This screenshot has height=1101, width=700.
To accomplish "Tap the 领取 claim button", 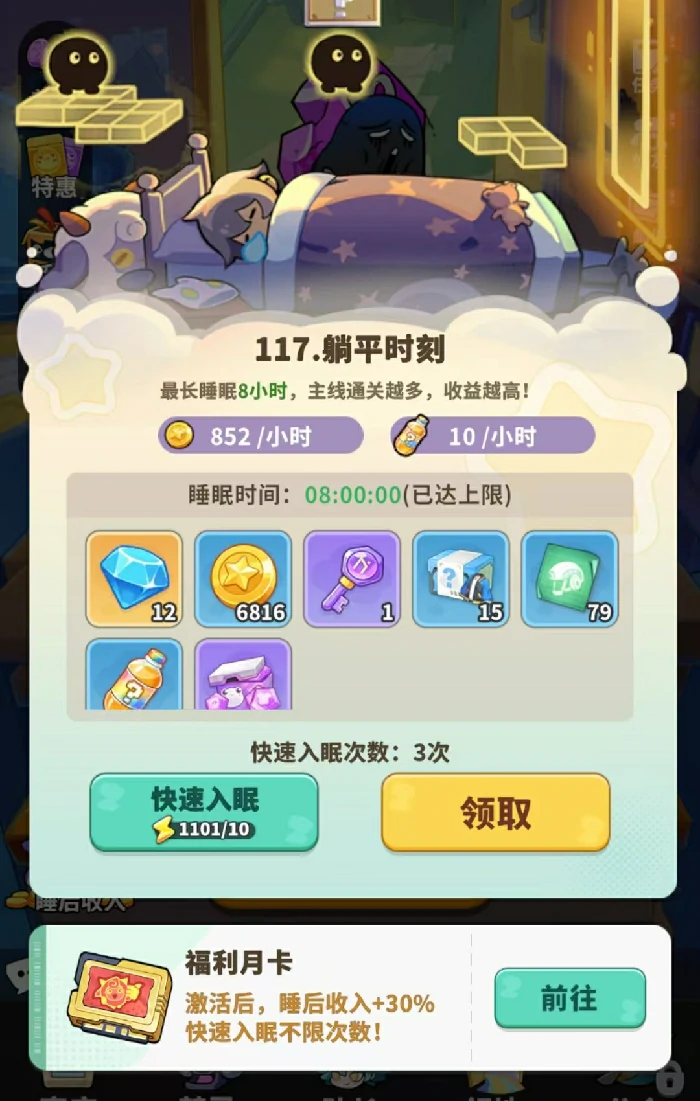I will click(x=495, y=812).
